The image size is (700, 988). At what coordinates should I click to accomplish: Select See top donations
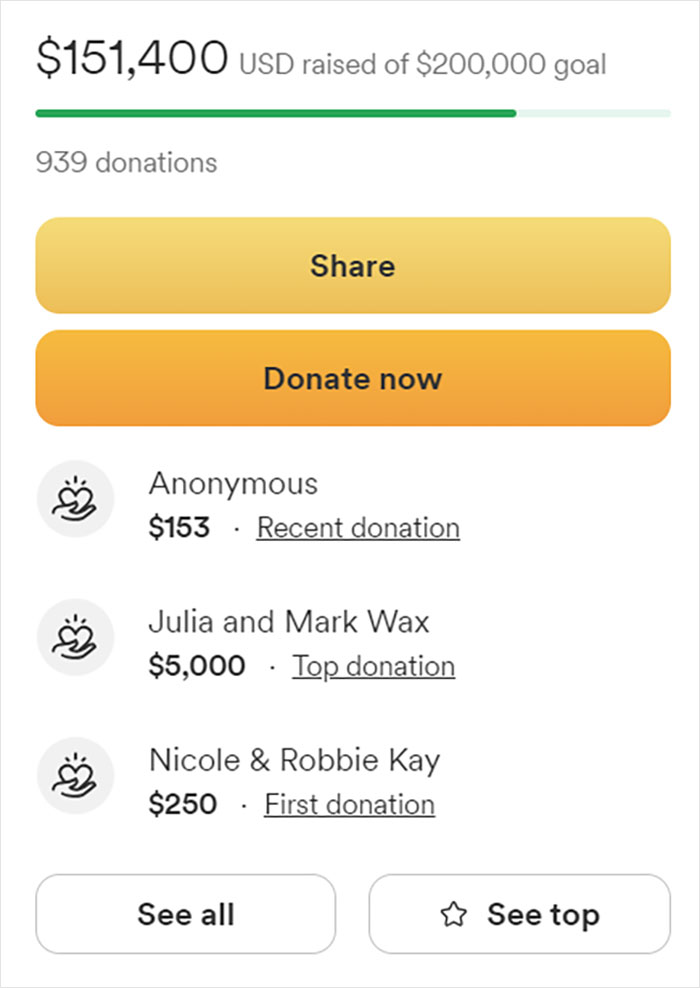(519, 914)
